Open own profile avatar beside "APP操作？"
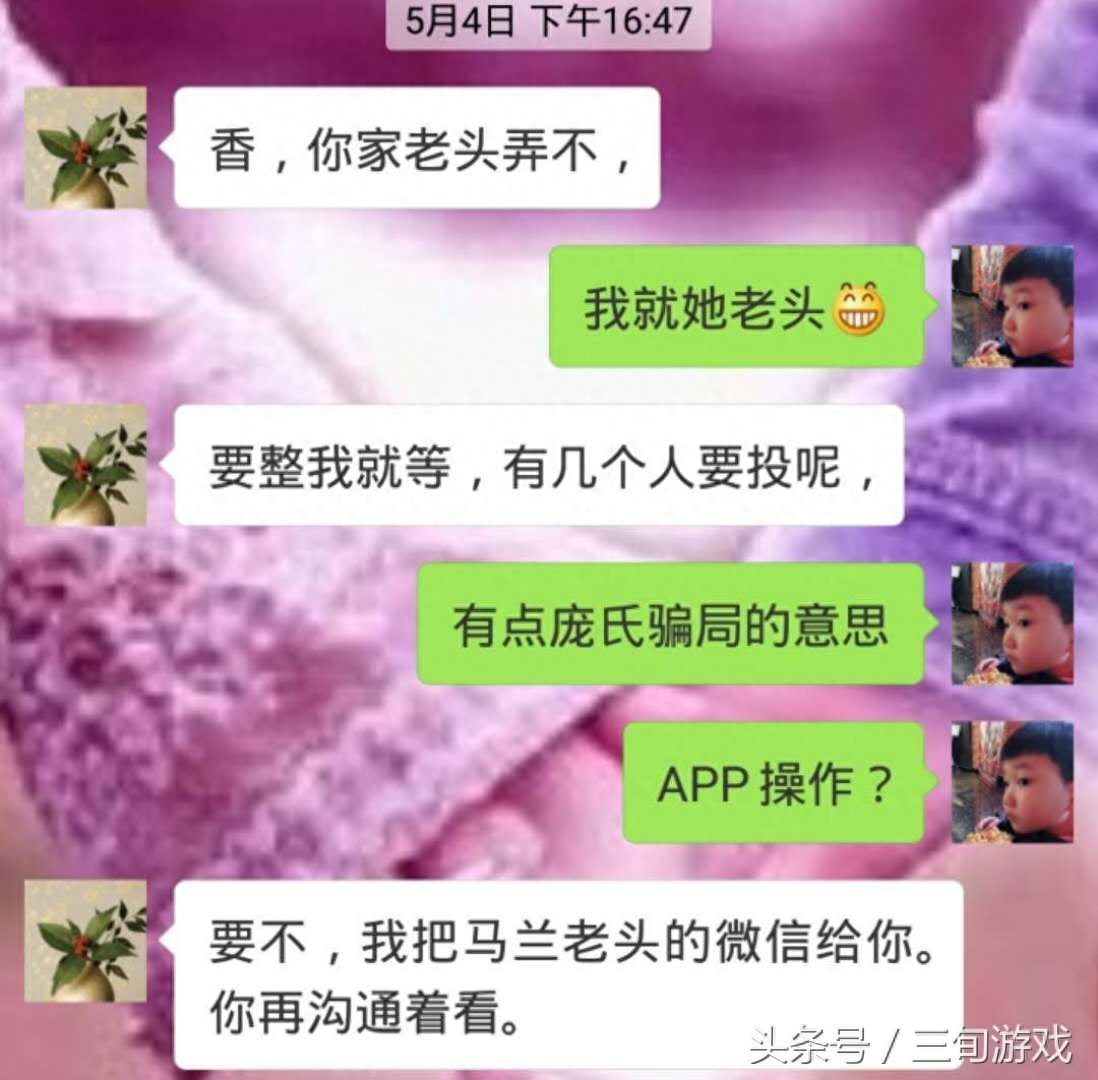 click(1012, 782)
